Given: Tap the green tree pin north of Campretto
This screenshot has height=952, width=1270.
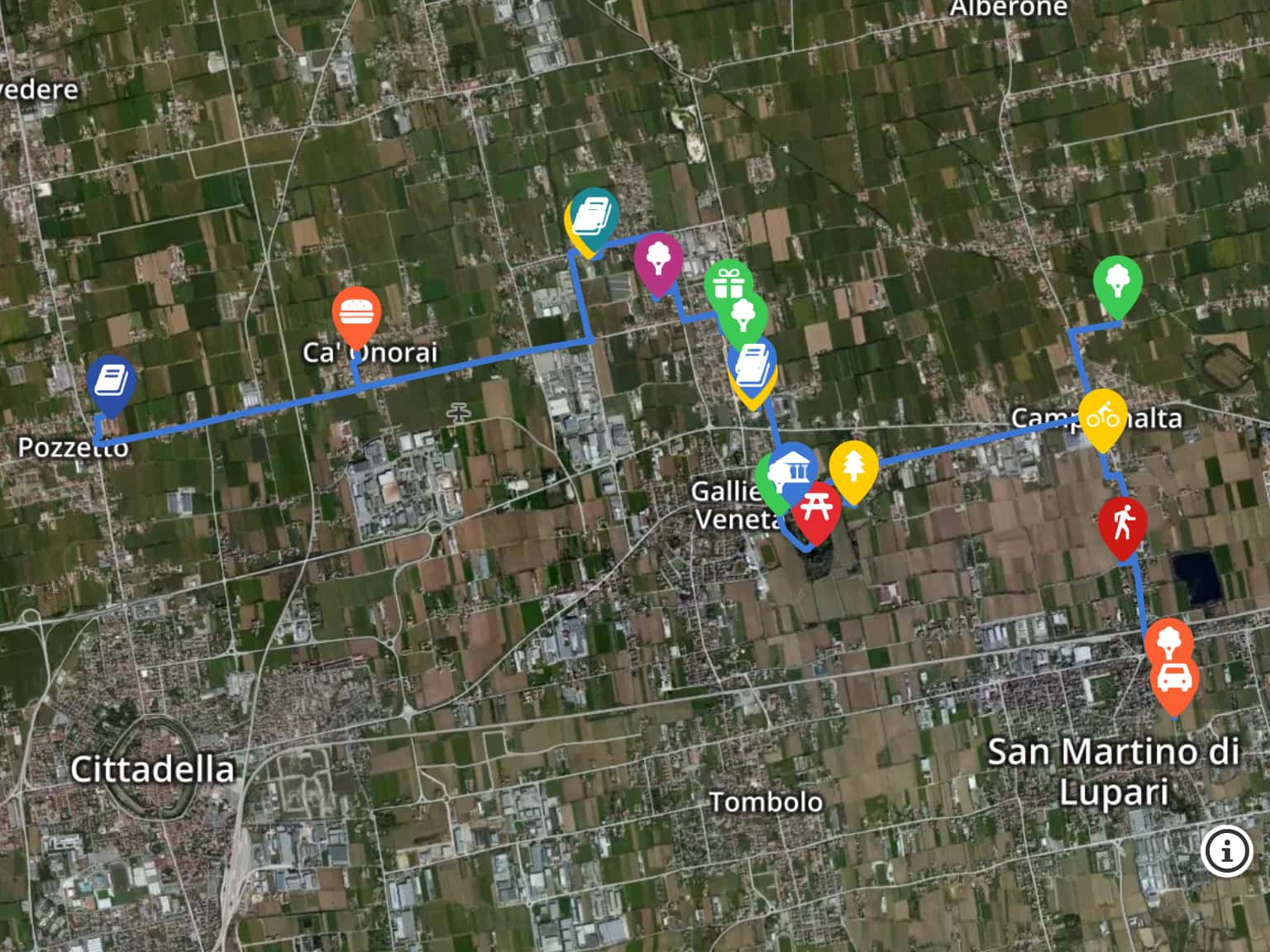Looking at the screenshot, I should click(x=1117, y=282).
